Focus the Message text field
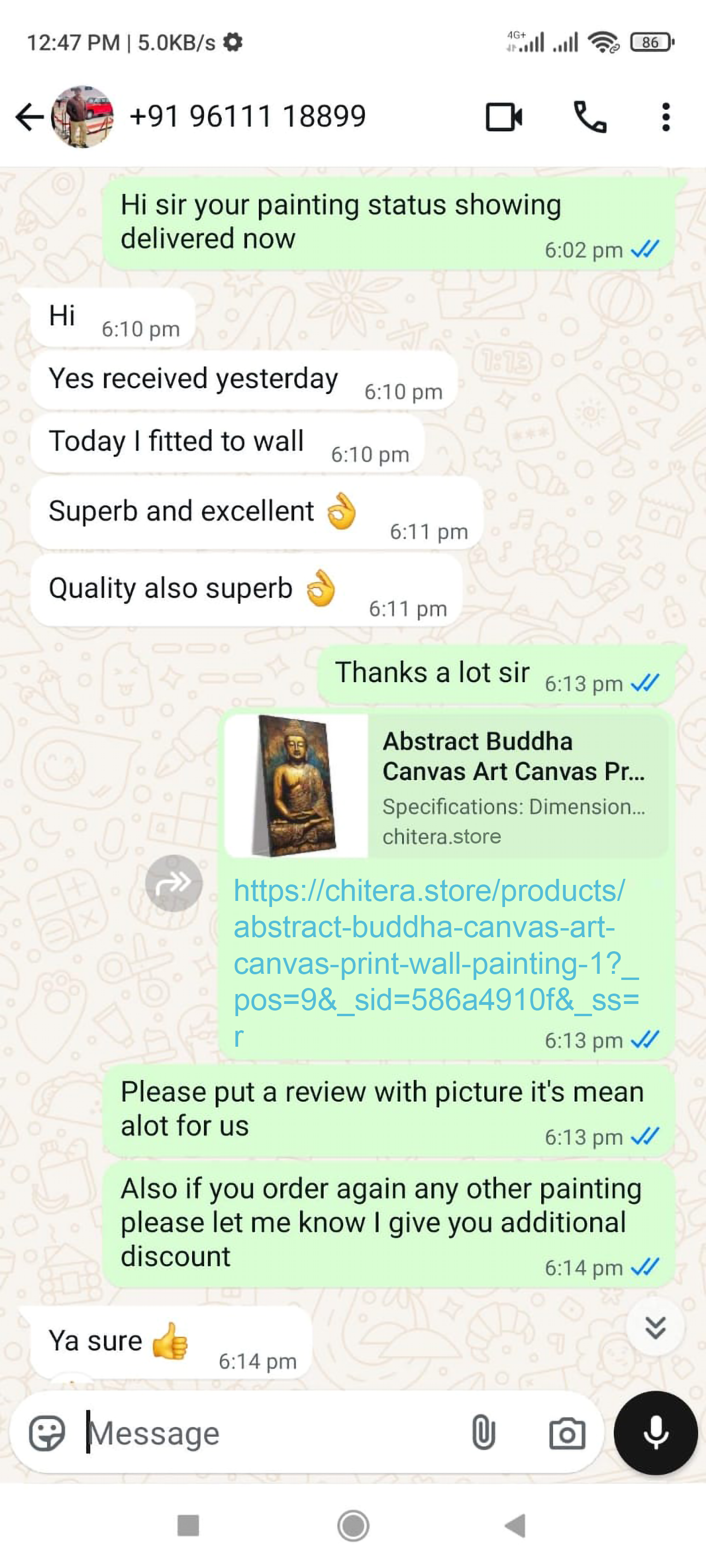Image resolution: width=706 pixels, height=1568 pixels. (274, 1433)
